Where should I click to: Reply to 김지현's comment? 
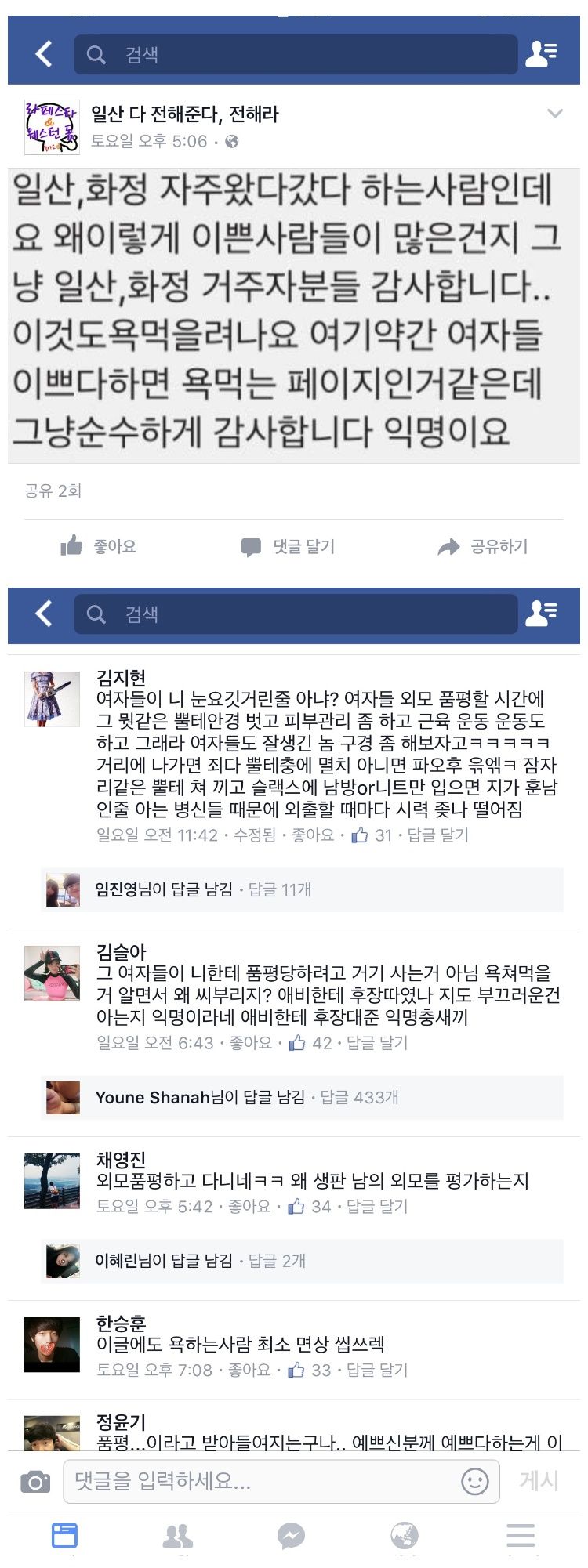437,835
